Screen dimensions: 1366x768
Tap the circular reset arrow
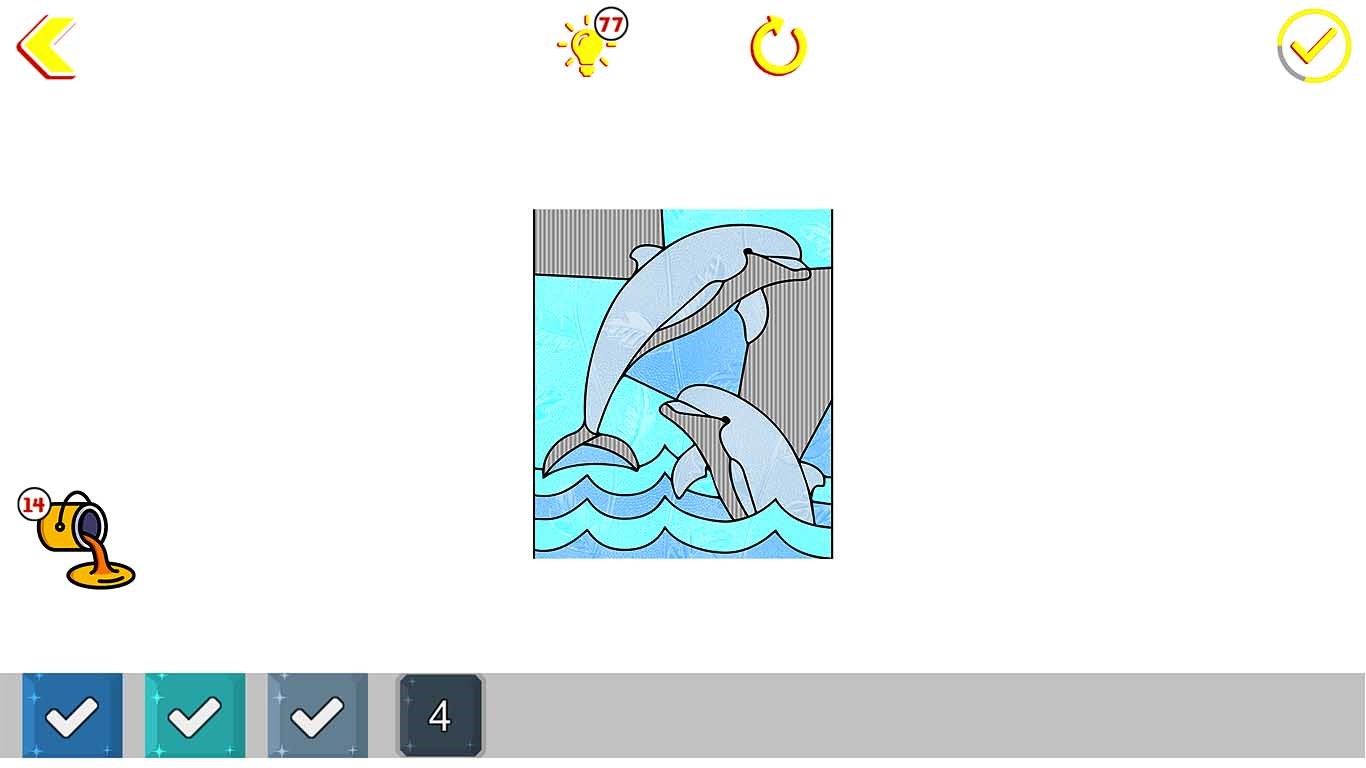(778, 47)
